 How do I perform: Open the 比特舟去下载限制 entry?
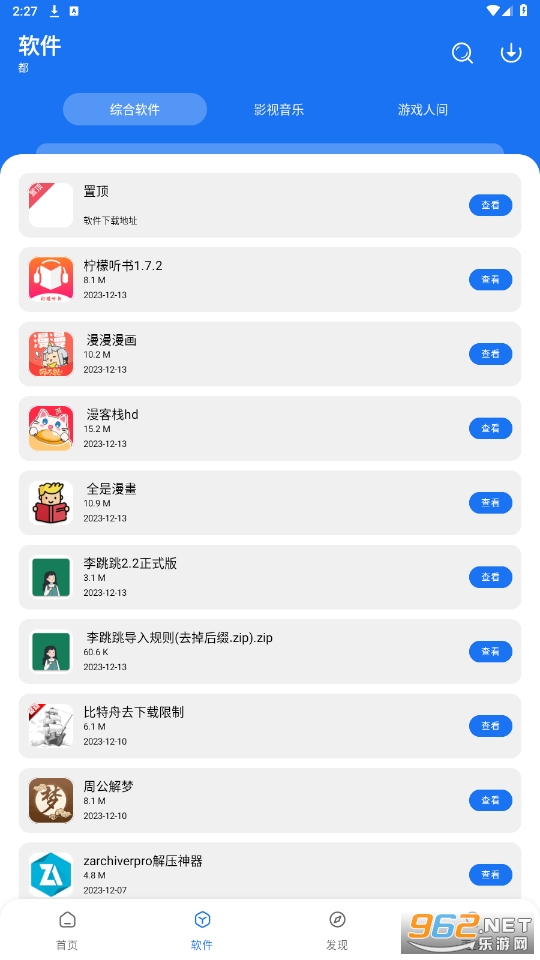(270, 726)
